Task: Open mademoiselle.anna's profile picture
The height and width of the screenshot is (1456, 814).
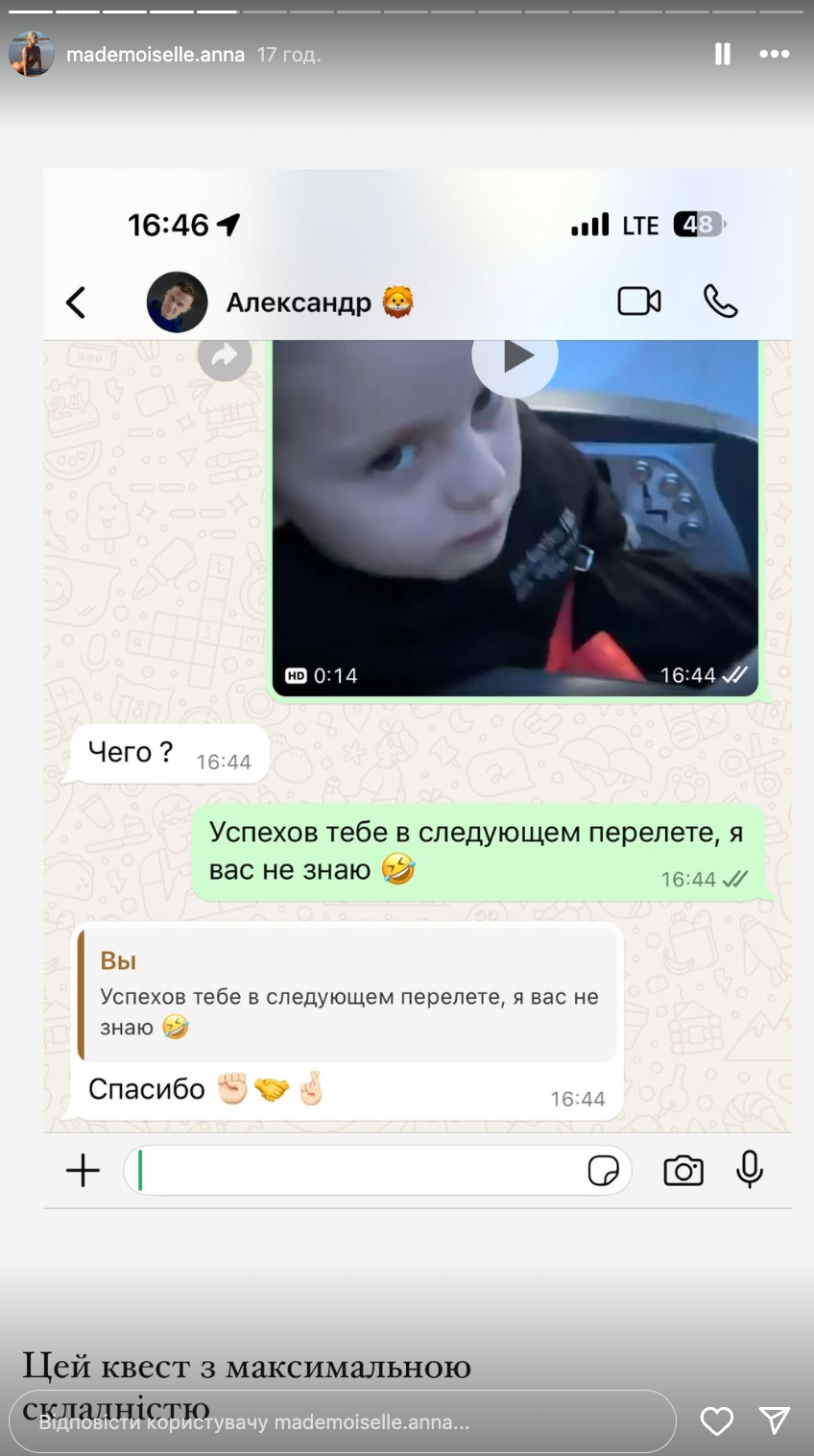Action: [x=32, y=55]
